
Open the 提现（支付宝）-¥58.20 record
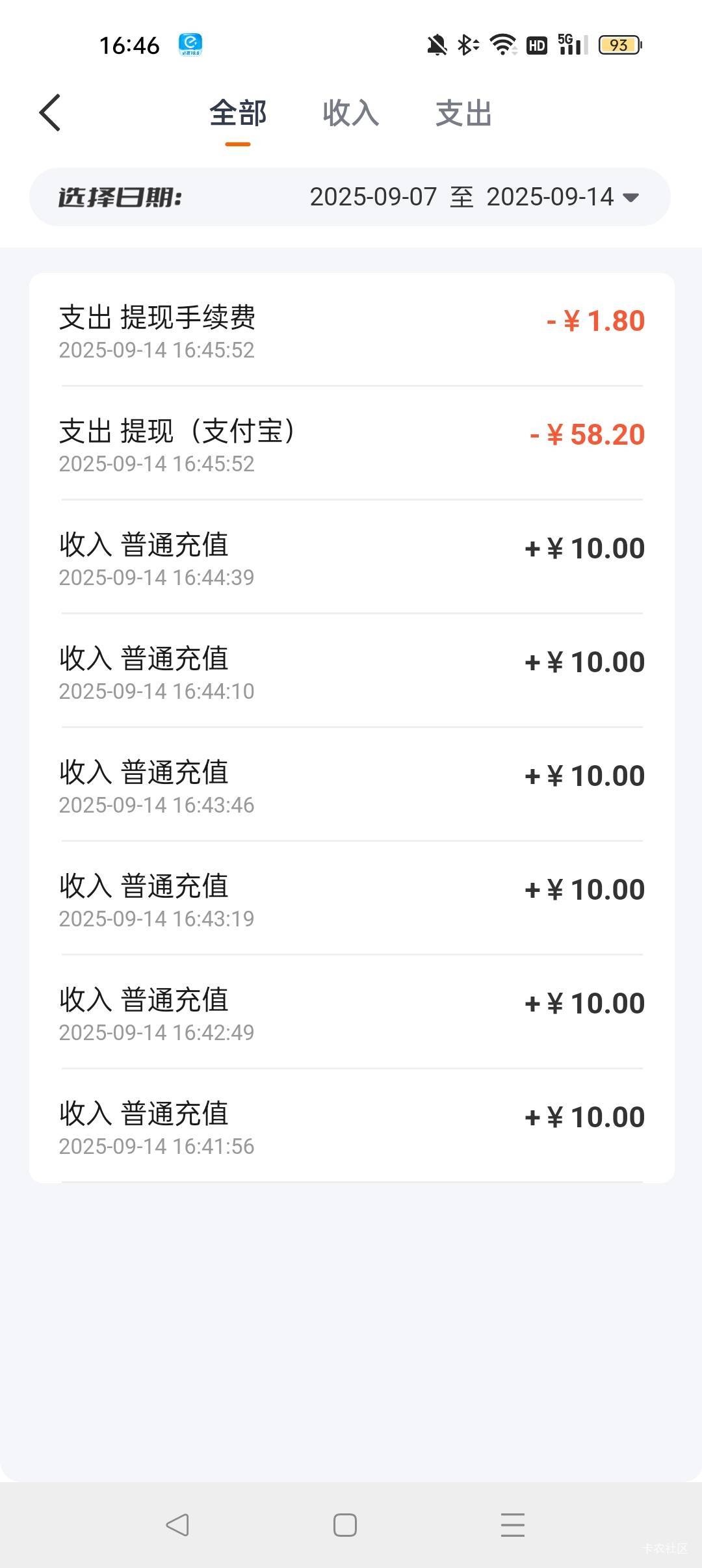(352, 443)
